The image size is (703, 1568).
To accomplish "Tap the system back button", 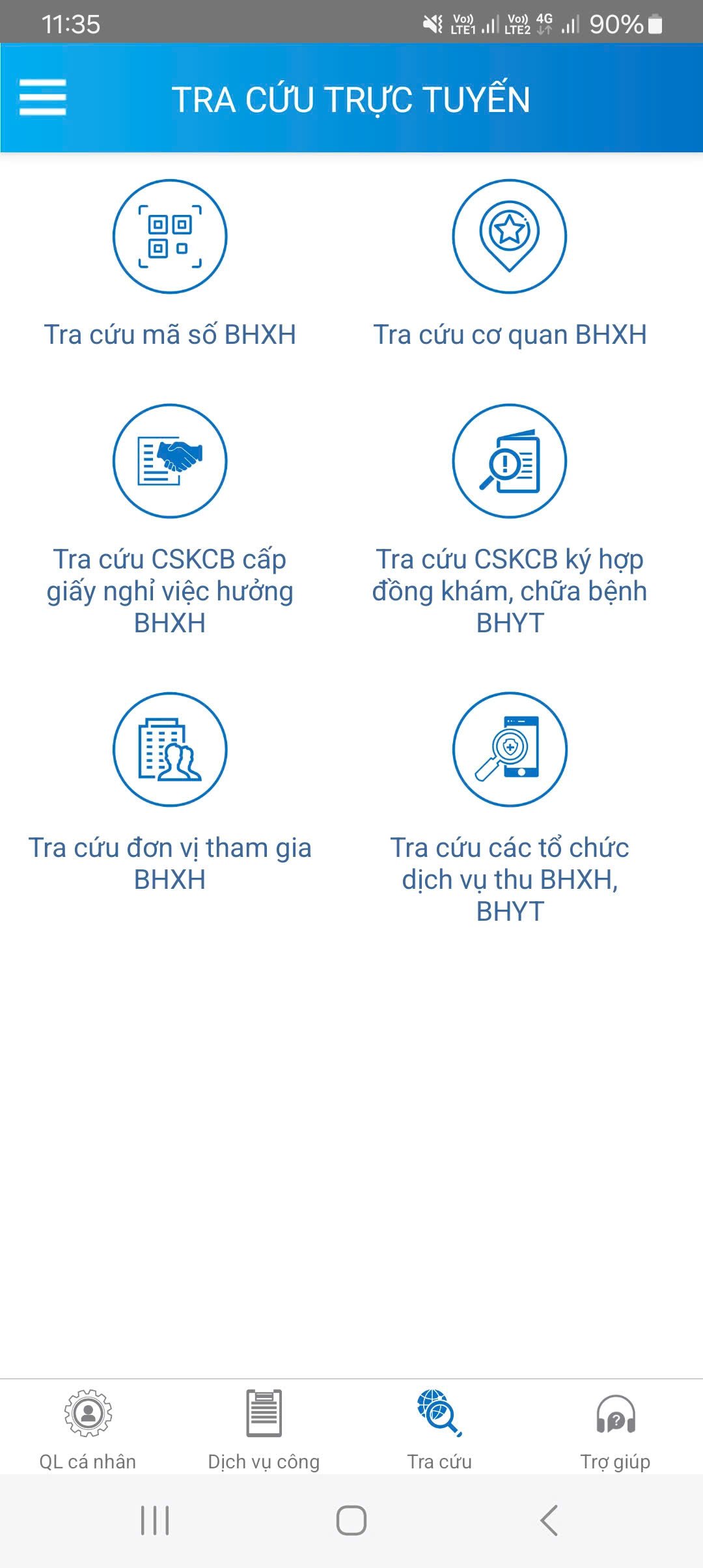I will click(x=549, y=1520).
